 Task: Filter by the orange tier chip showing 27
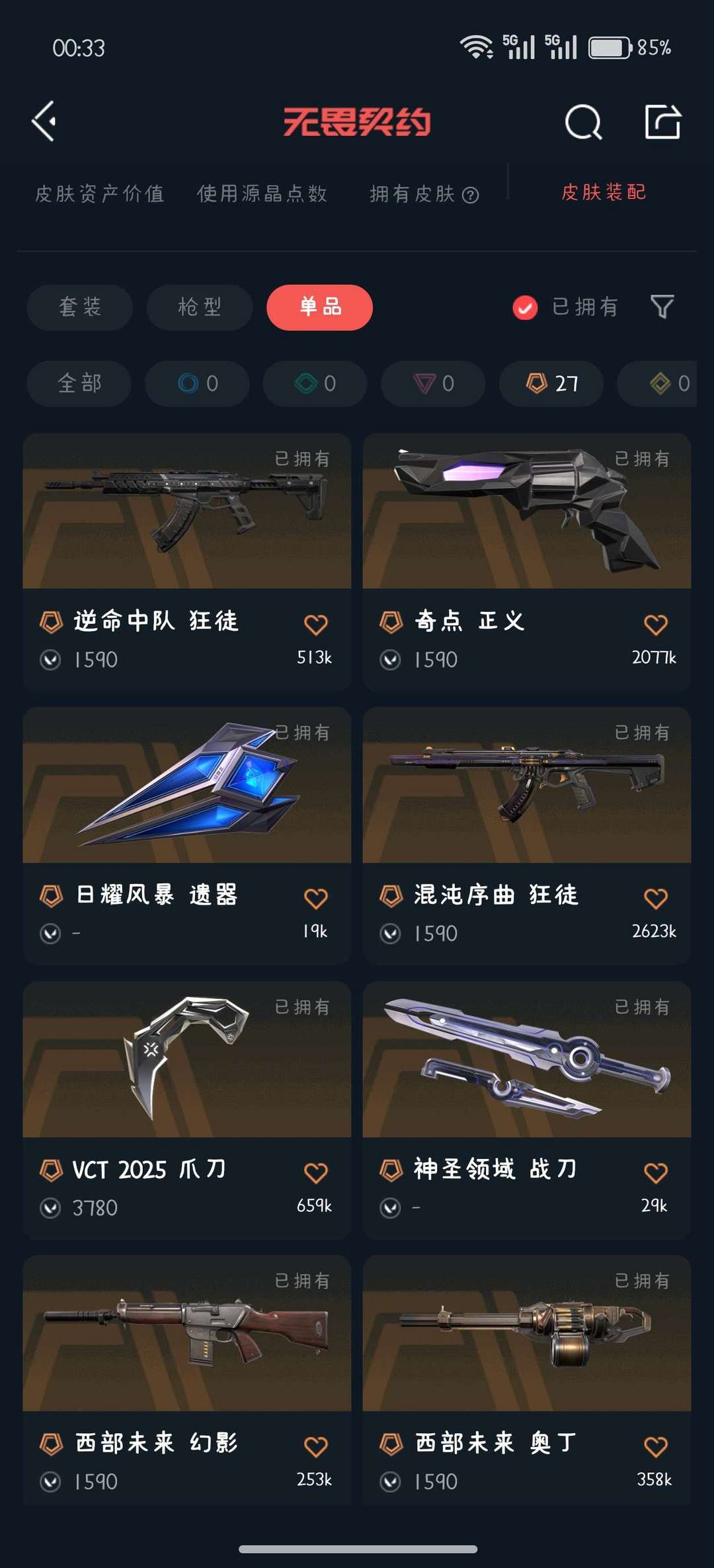(x=551, y=383)
